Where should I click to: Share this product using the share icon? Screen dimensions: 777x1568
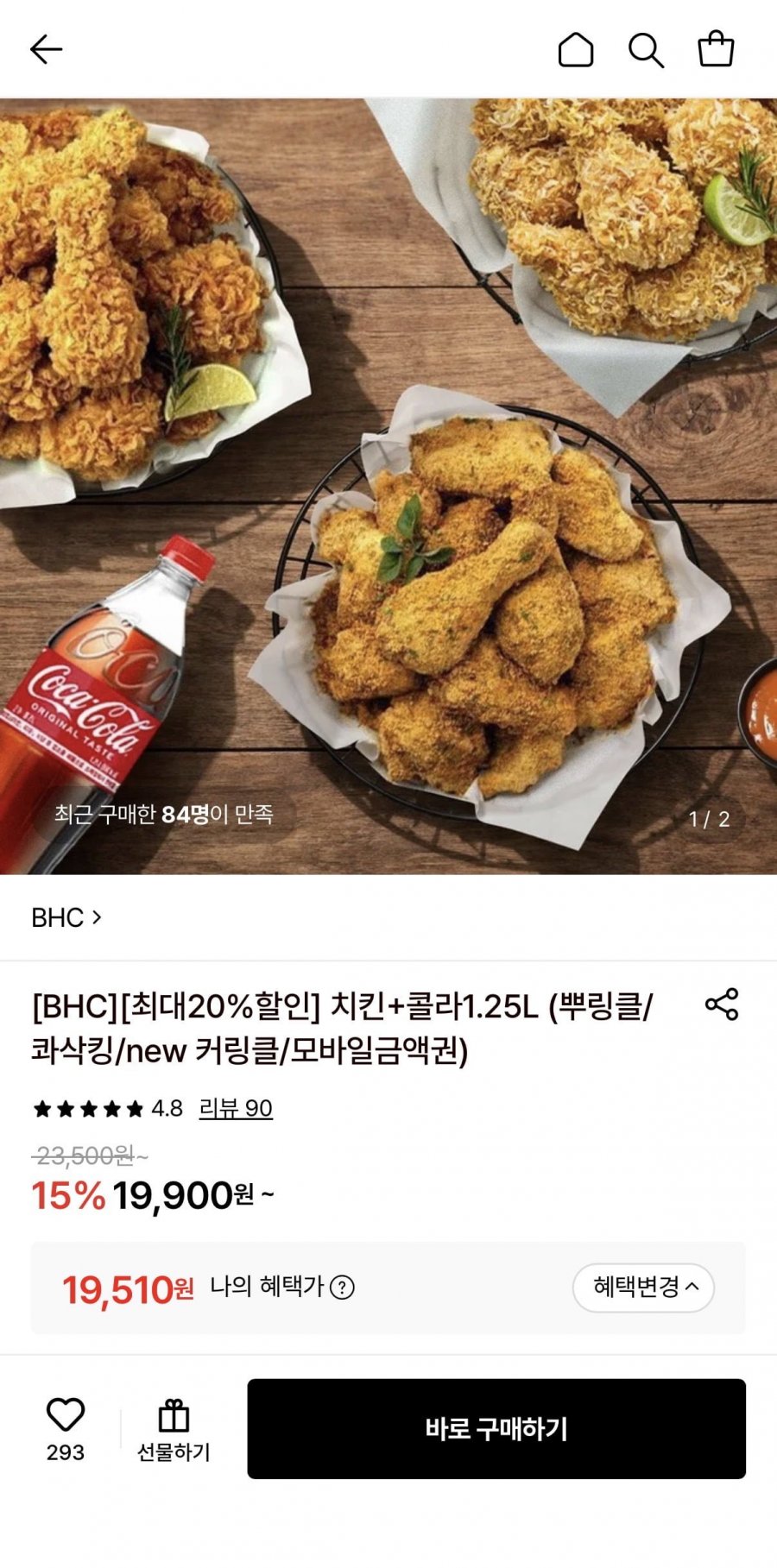click(x=722, y=1004)
